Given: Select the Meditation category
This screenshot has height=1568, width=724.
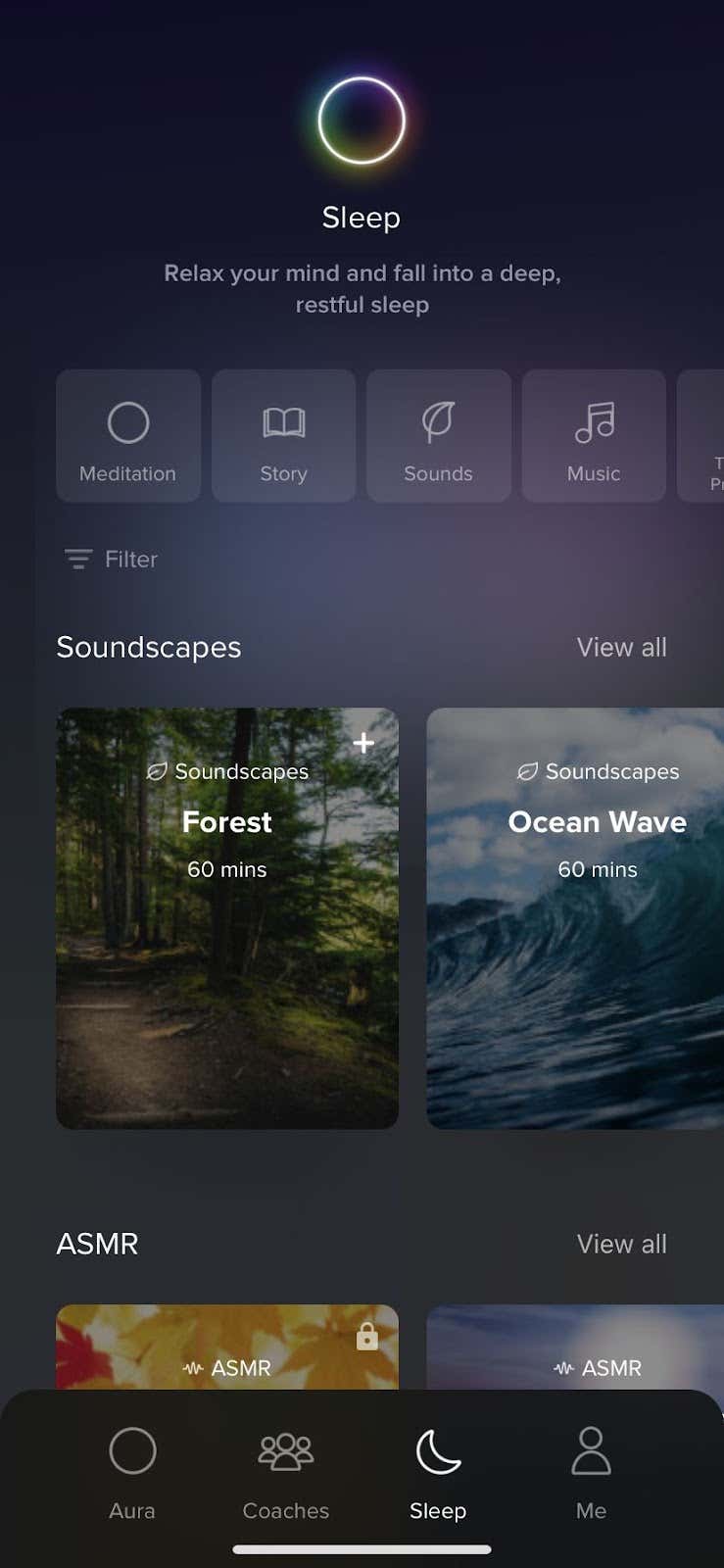Looking at the screenshot, I should pyautogui.click(x=127, y=436).
